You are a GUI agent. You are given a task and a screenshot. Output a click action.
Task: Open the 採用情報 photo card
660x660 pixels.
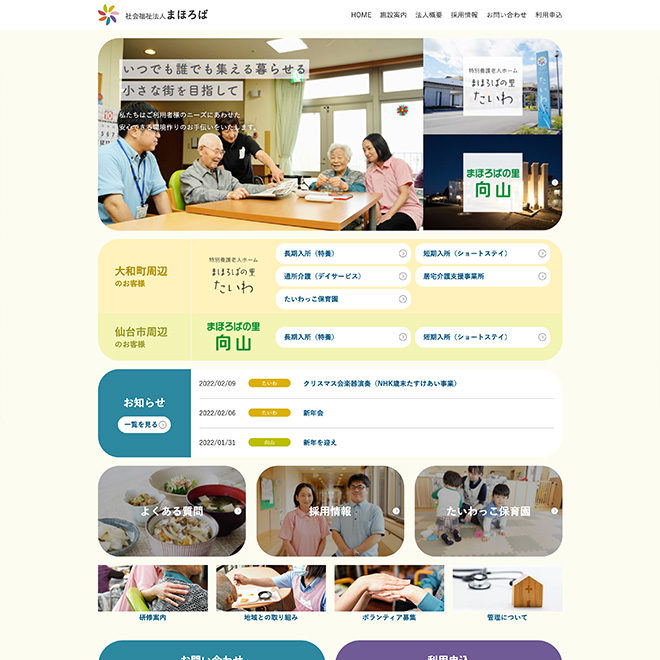coord(330,511)
